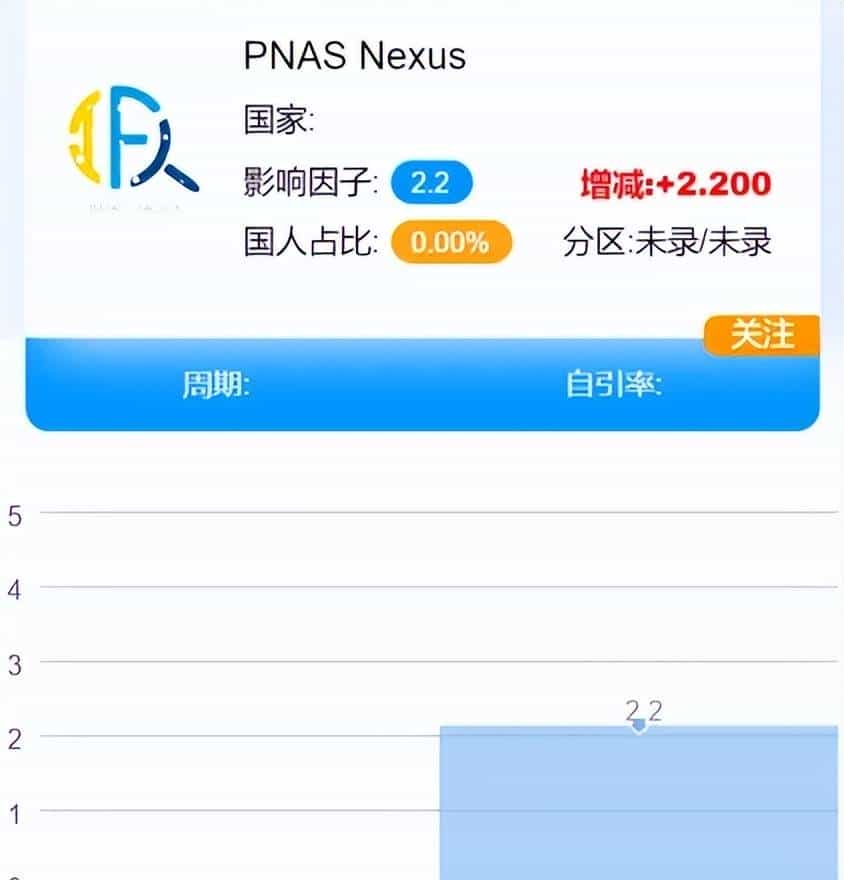This screenshot has width=844, height=880.
Task: Click the data point marker above the bar
Action: [638, 727]
